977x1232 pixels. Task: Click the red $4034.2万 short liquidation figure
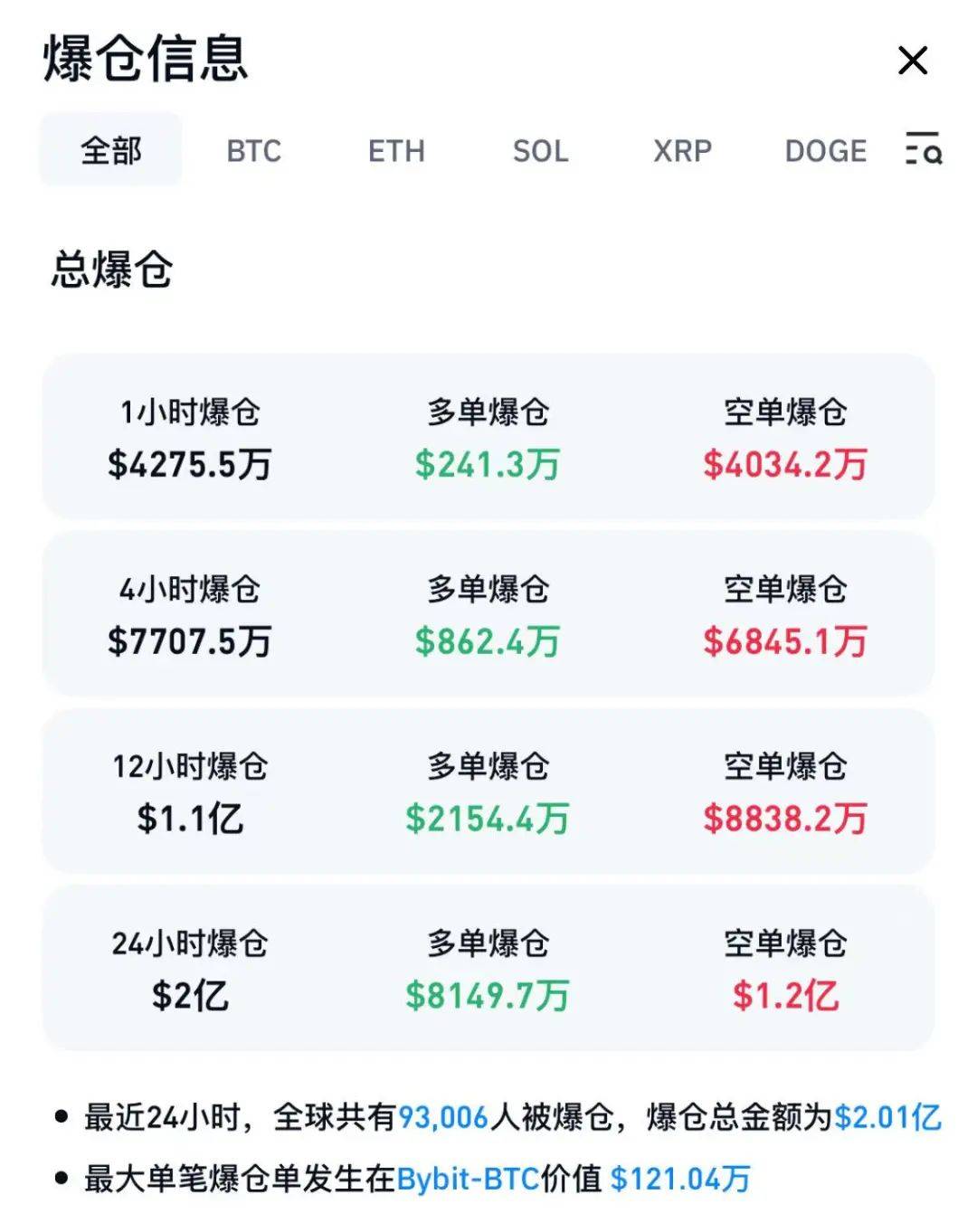point(785,464)
